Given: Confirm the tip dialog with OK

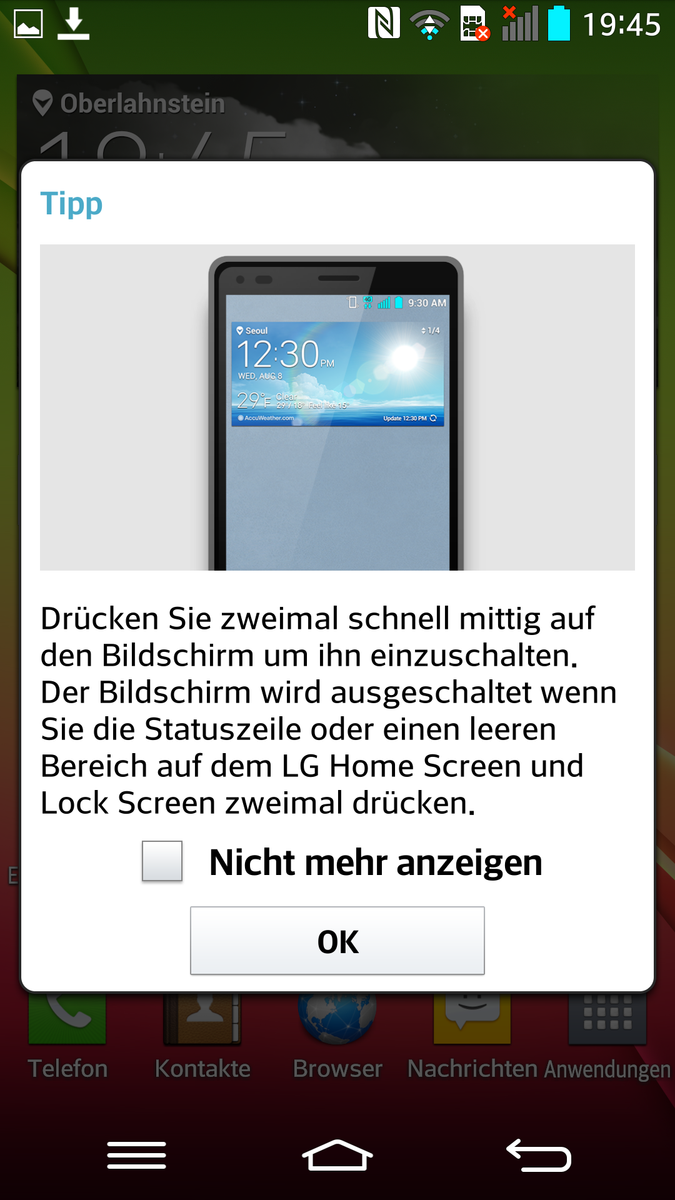Looking at the screenshot, I should point(337,941).
